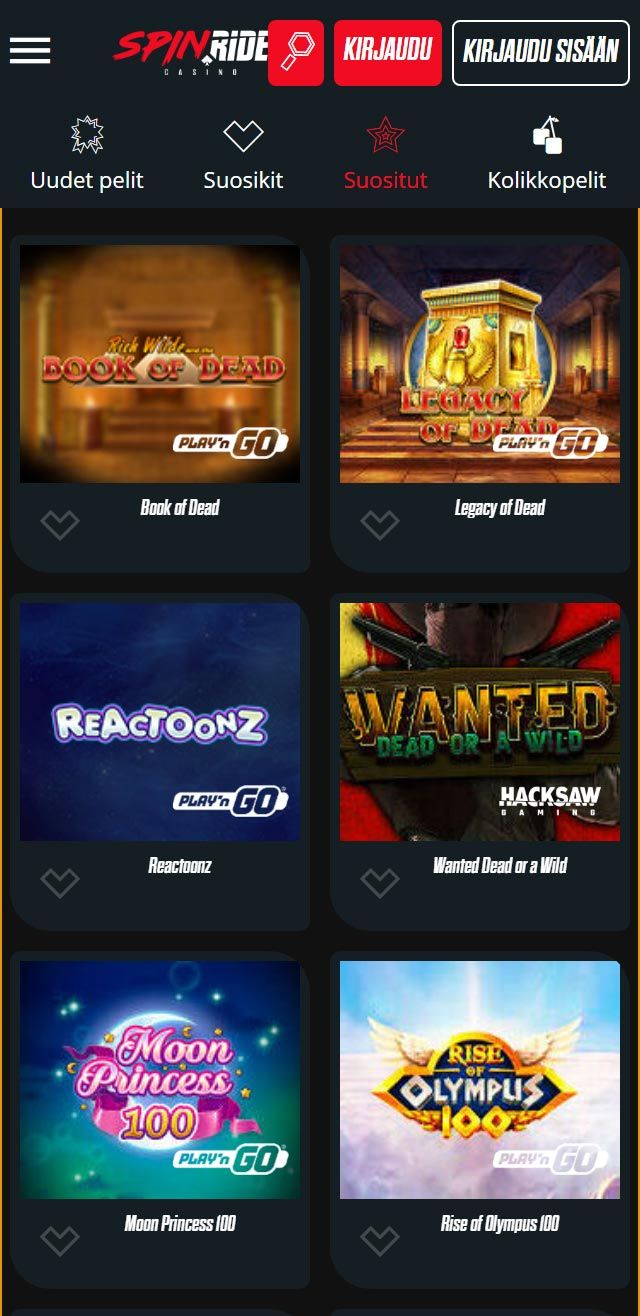This screenshot has width=640, height=1316.
Task: Launch the Reactoonz game tile
Action: point(160,722)
